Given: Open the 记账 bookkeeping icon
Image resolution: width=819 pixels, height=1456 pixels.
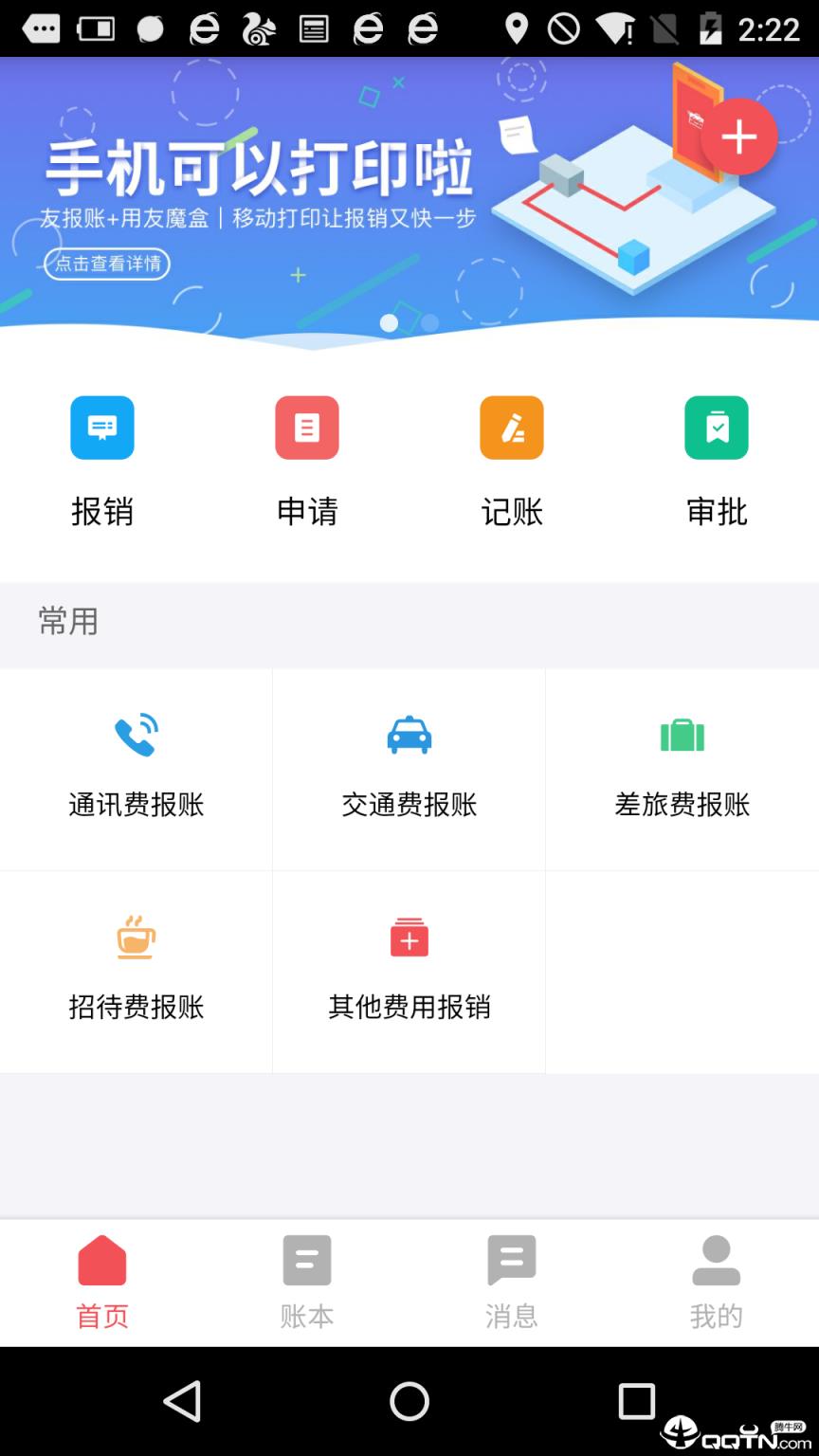Looking at the screenshot, I should coord(511,428).
